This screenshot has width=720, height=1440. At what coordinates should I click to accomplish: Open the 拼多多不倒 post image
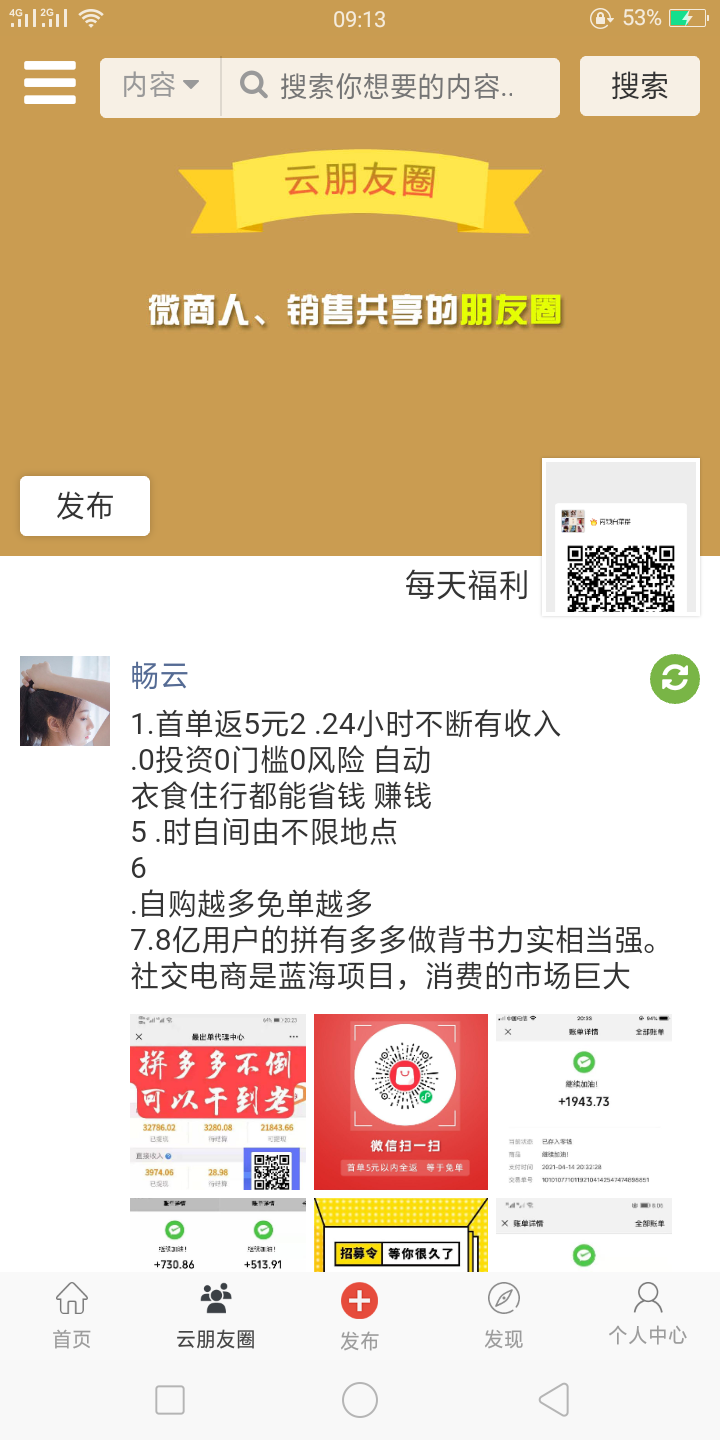218,1102
